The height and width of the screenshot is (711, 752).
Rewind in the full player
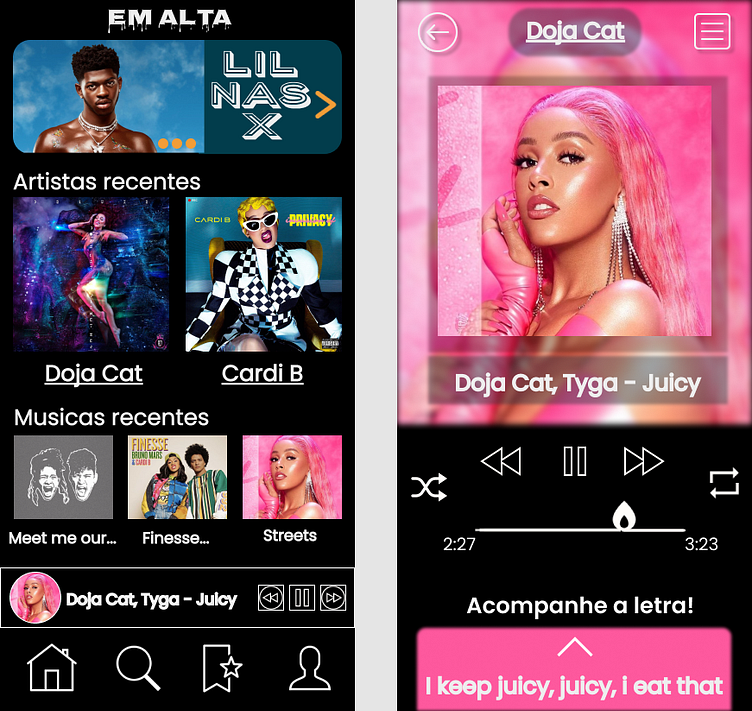(501, 461)
